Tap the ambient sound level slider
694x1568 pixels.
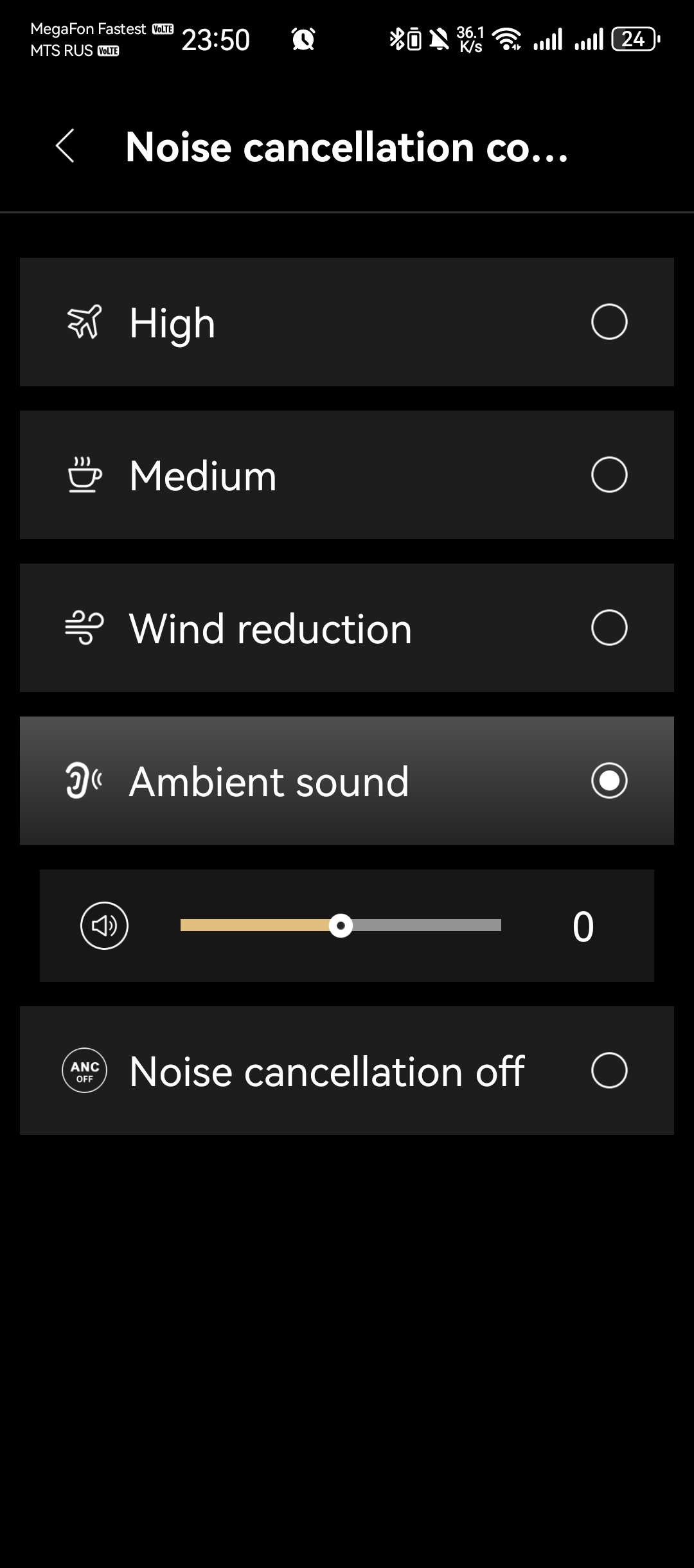341,925
